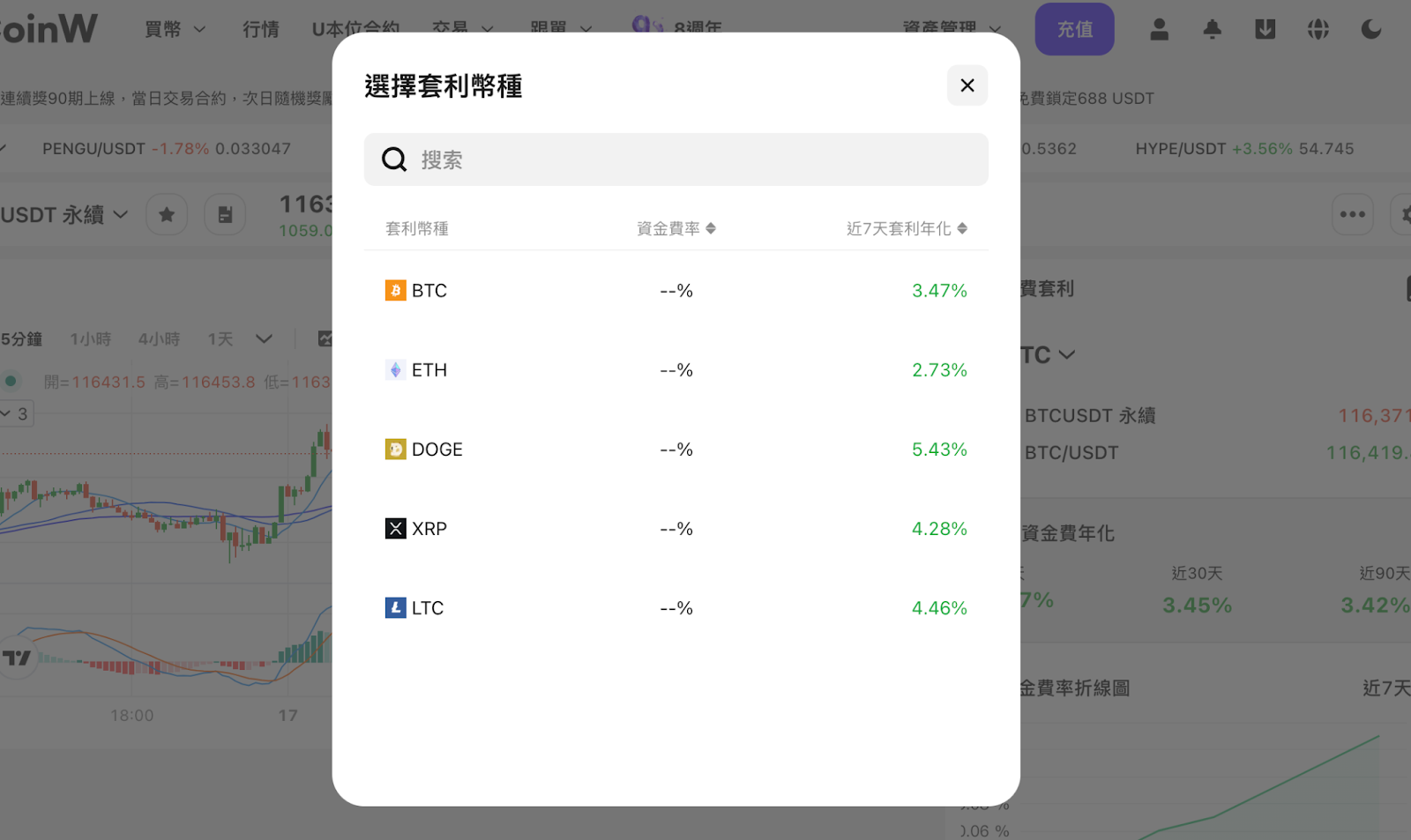Choose the ETH row

click(676, 370)
